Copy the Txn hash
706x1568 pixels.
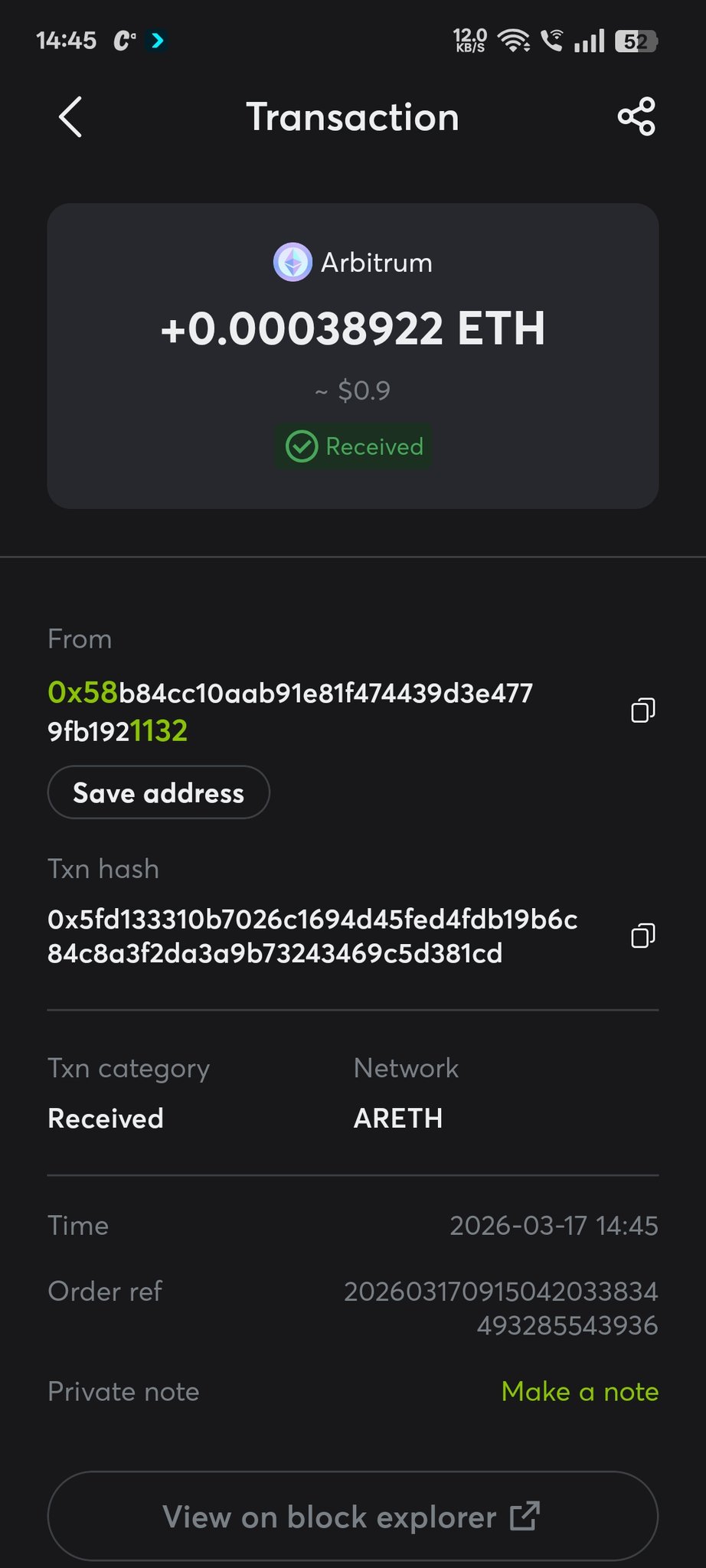642,936
